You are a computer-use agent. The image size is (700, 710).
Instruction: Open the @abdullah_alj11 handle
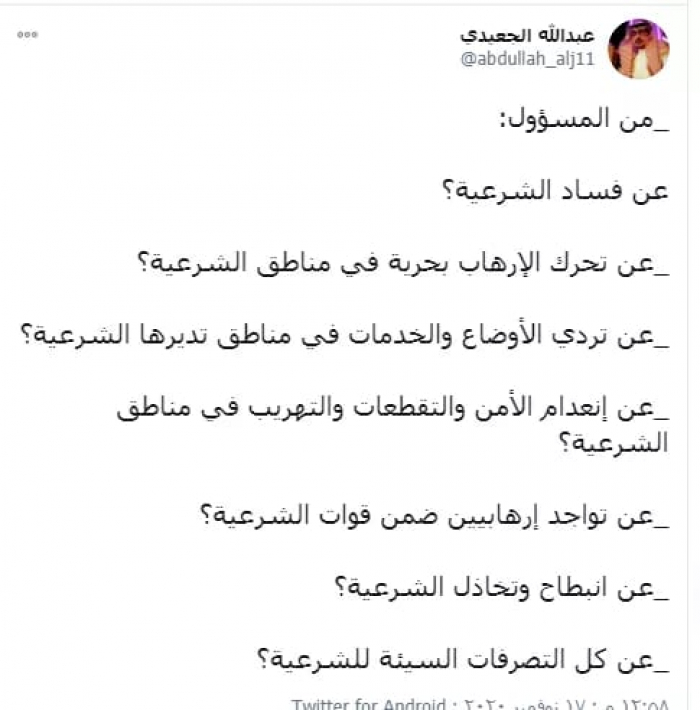coord(528,59)
